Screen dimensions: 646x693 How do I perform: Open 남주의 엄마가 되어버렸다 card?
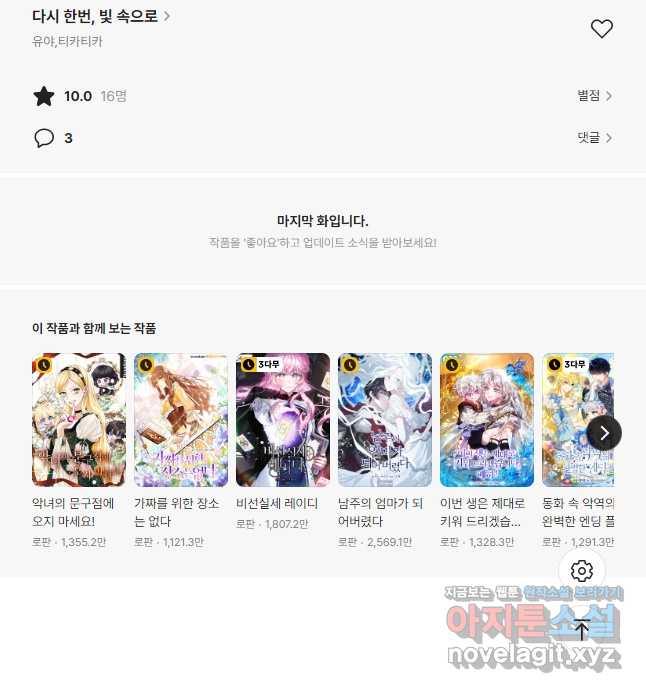[384, 420]
